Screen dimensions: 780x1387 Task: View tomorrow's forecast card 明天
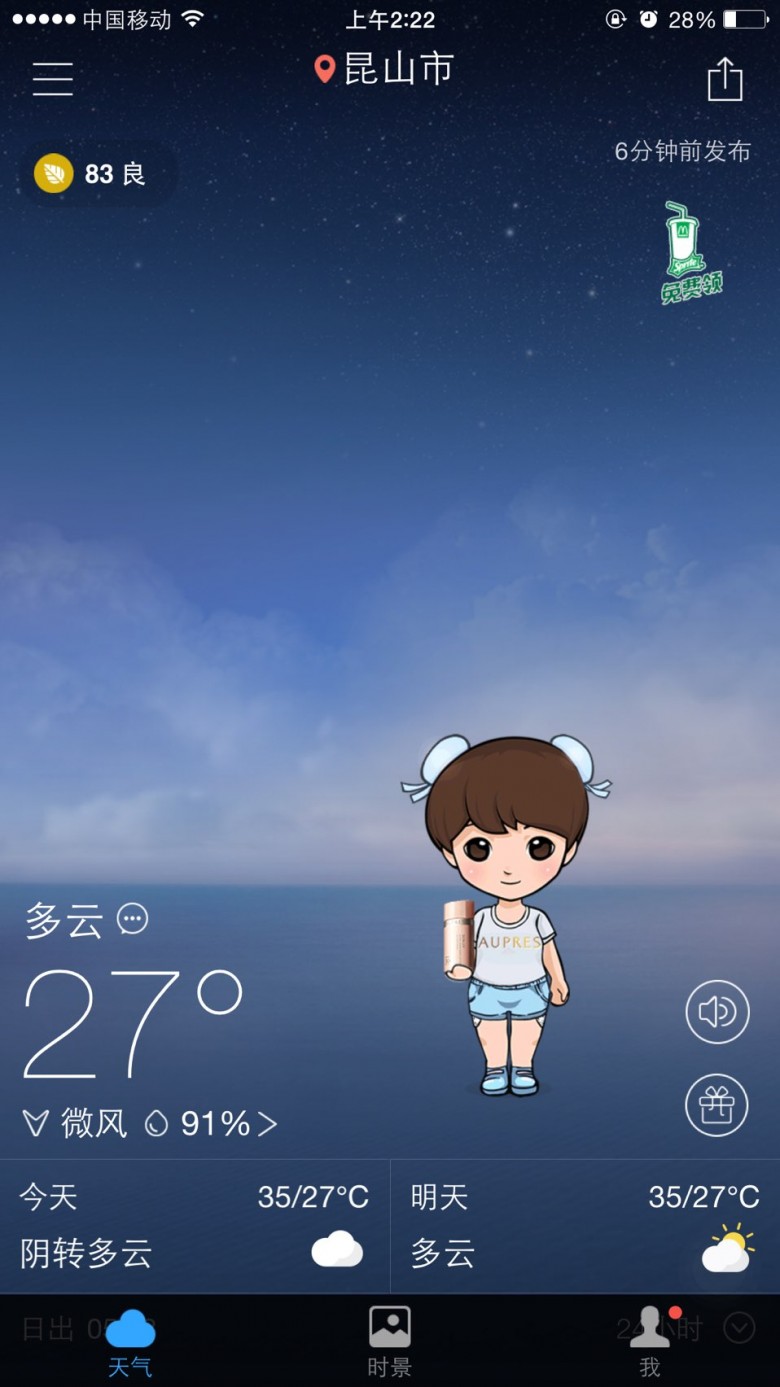pyautogui.click(x=585, y=1226)
